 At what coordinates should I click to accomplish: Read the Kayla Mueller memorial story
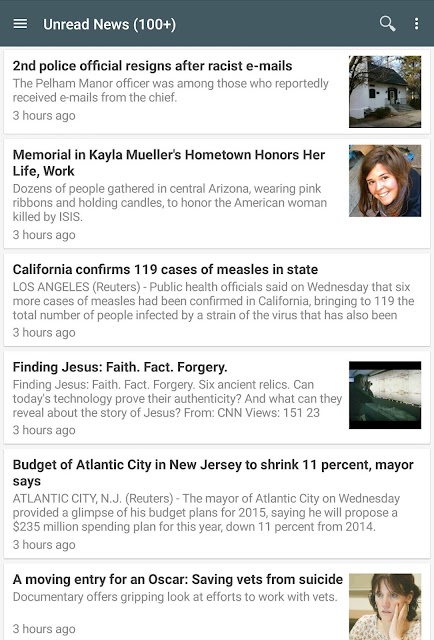[x=217, y=193]
